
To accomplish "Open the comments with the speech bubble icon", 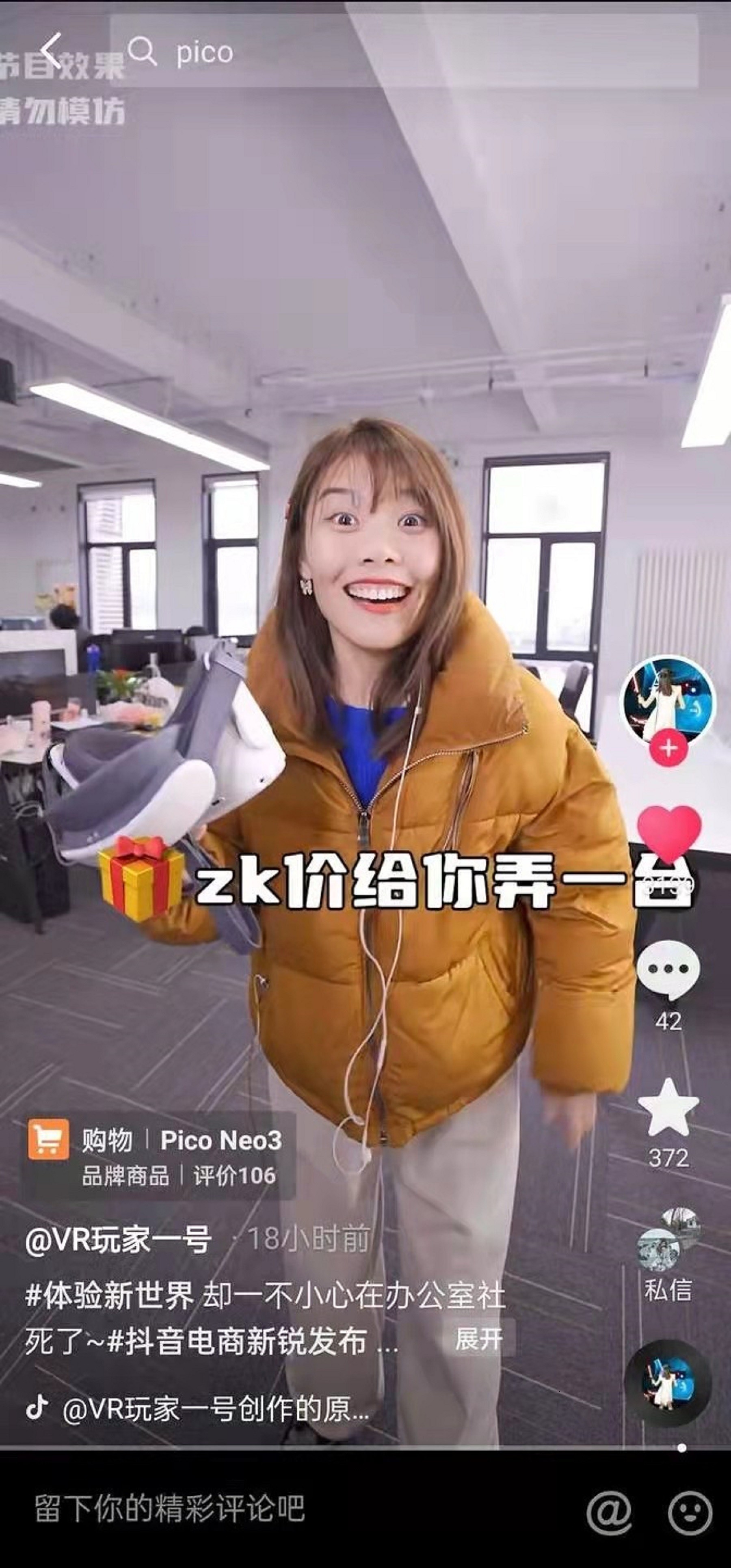I will pyautogui.click(x=668, y=969).
